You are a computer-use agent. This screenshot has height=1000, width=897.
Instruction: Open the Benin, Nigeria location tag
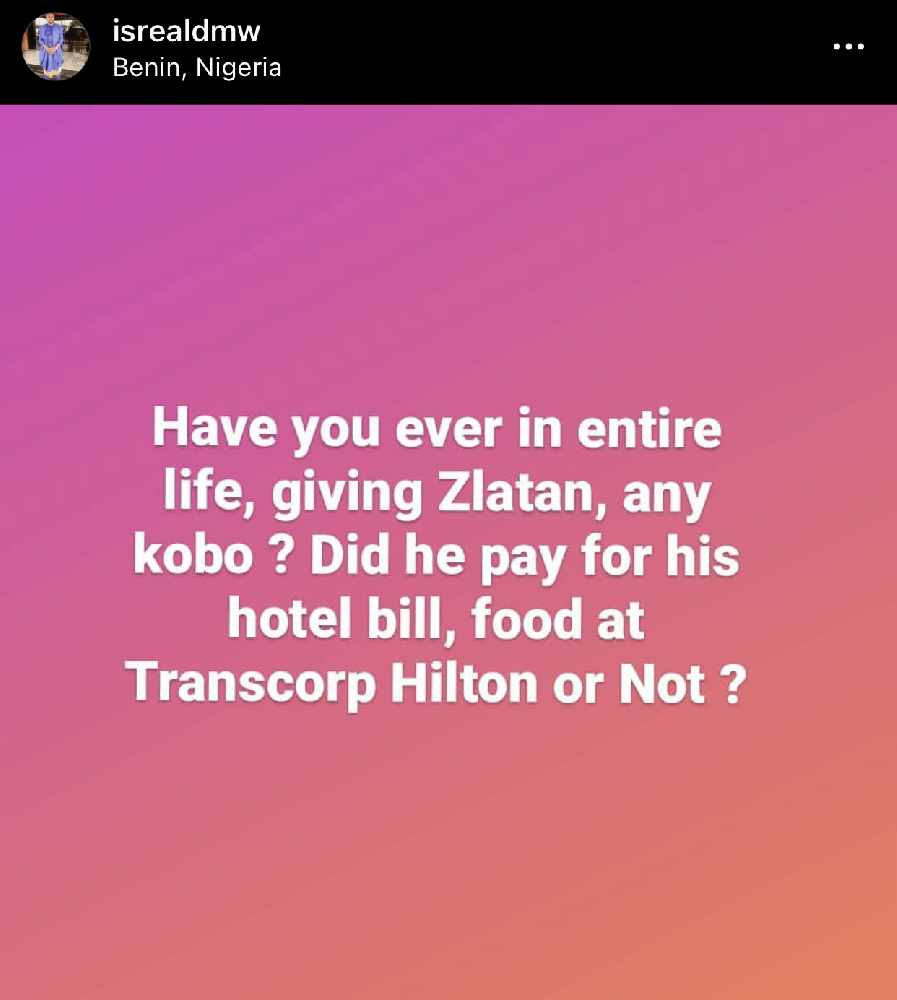pyautogui.click(x=196, y=68)
